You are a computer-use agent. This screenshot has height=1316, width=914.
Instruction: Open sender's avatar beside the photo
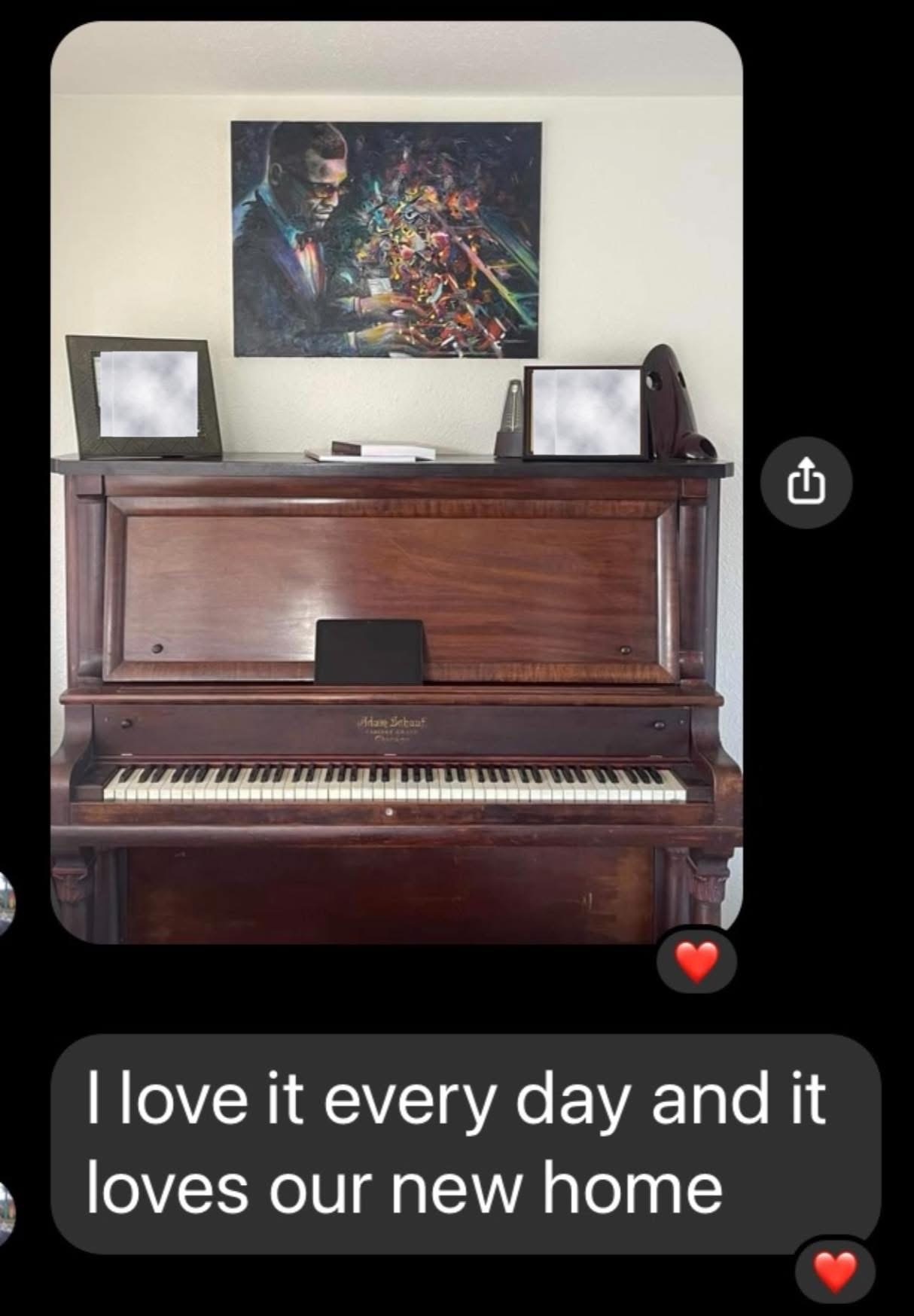click(x=6, y=903)
